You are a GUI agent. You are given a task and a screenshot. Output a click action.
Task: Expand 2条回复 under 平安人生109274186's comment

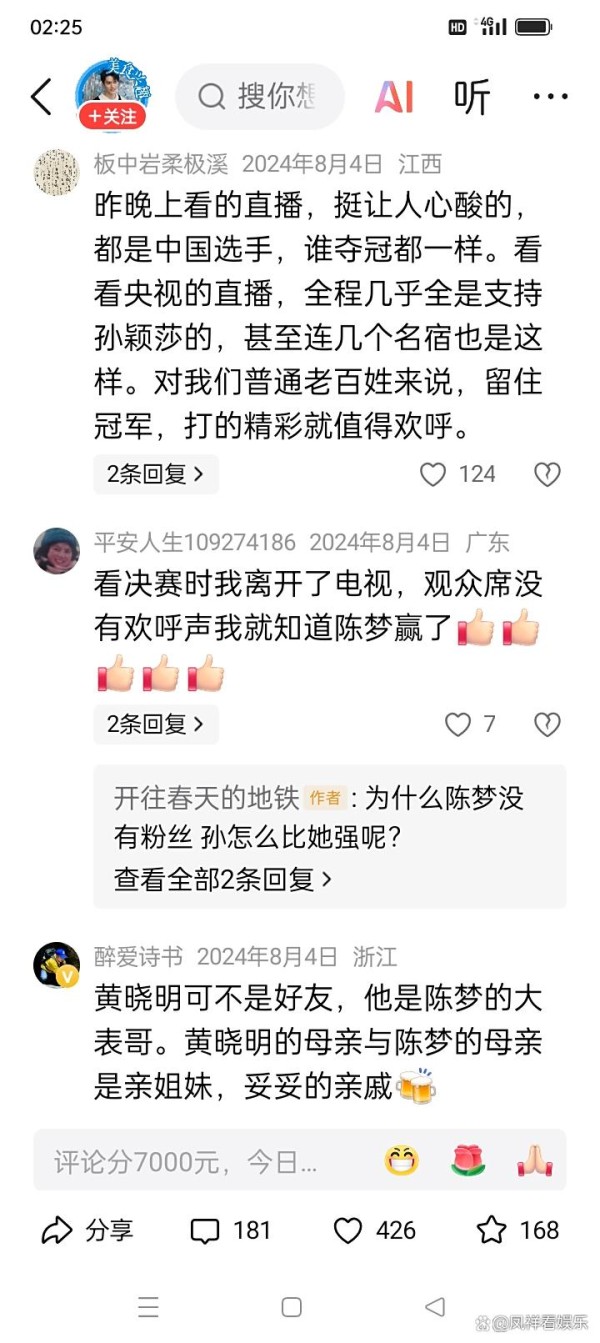pos(156,723)
